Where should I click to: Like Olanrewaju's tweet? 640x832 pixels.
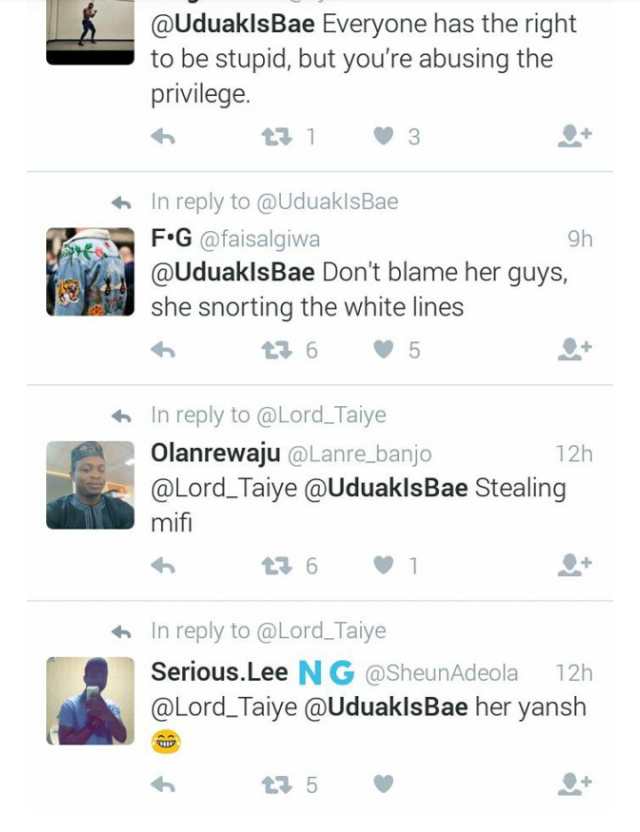pyautogui.click(x=383, y=566)
